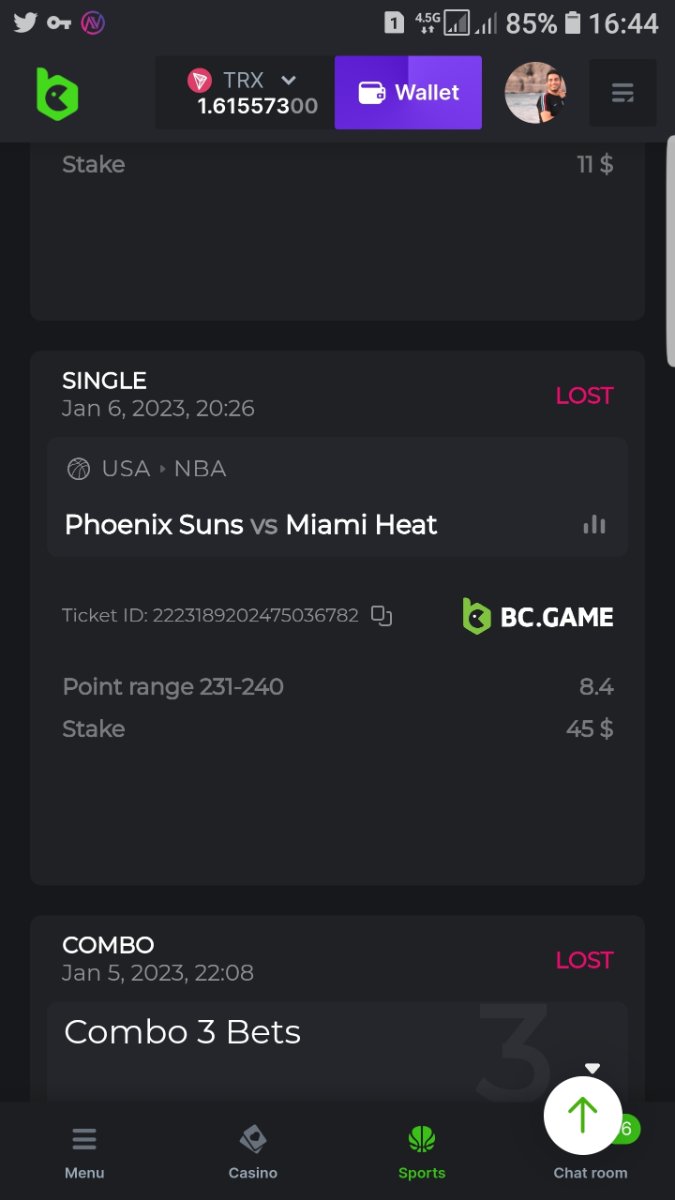This screenshot has width=675, height=1200.
Task: Switch to the Casino tab
Action: [253, 1152]
